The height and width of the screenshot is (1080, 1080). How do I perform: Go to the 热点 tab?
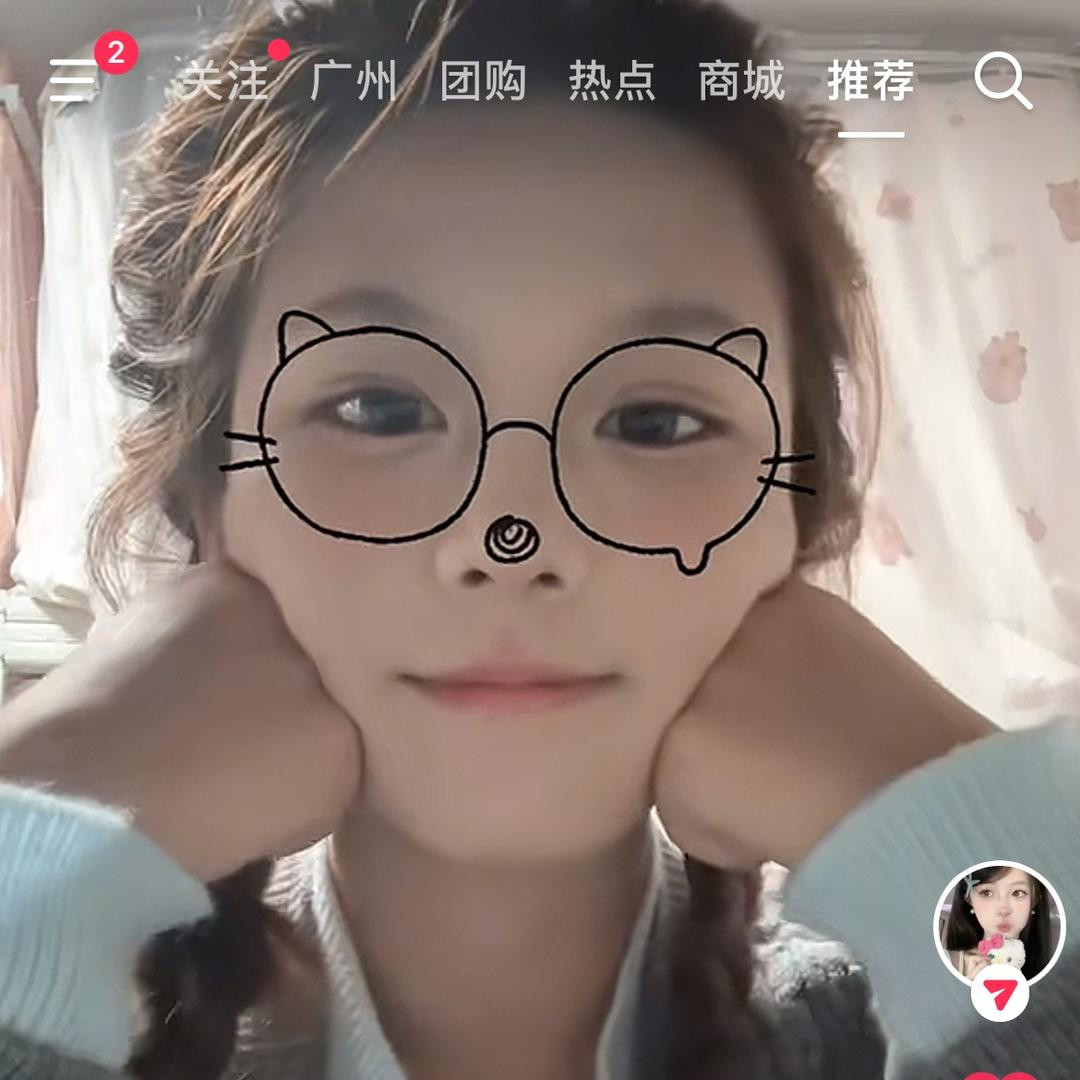pyautogui.click(x=612, y=81)
